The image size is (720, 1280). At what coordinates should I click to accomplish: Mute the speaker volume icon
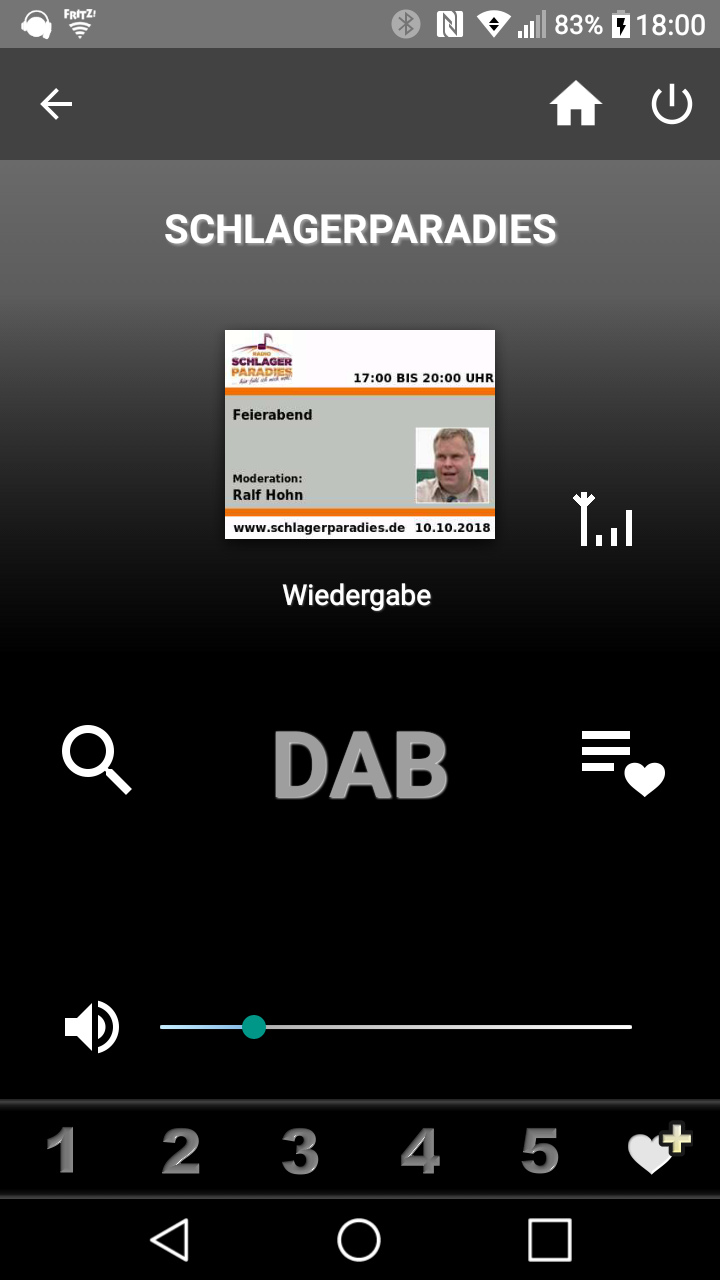92,1027
